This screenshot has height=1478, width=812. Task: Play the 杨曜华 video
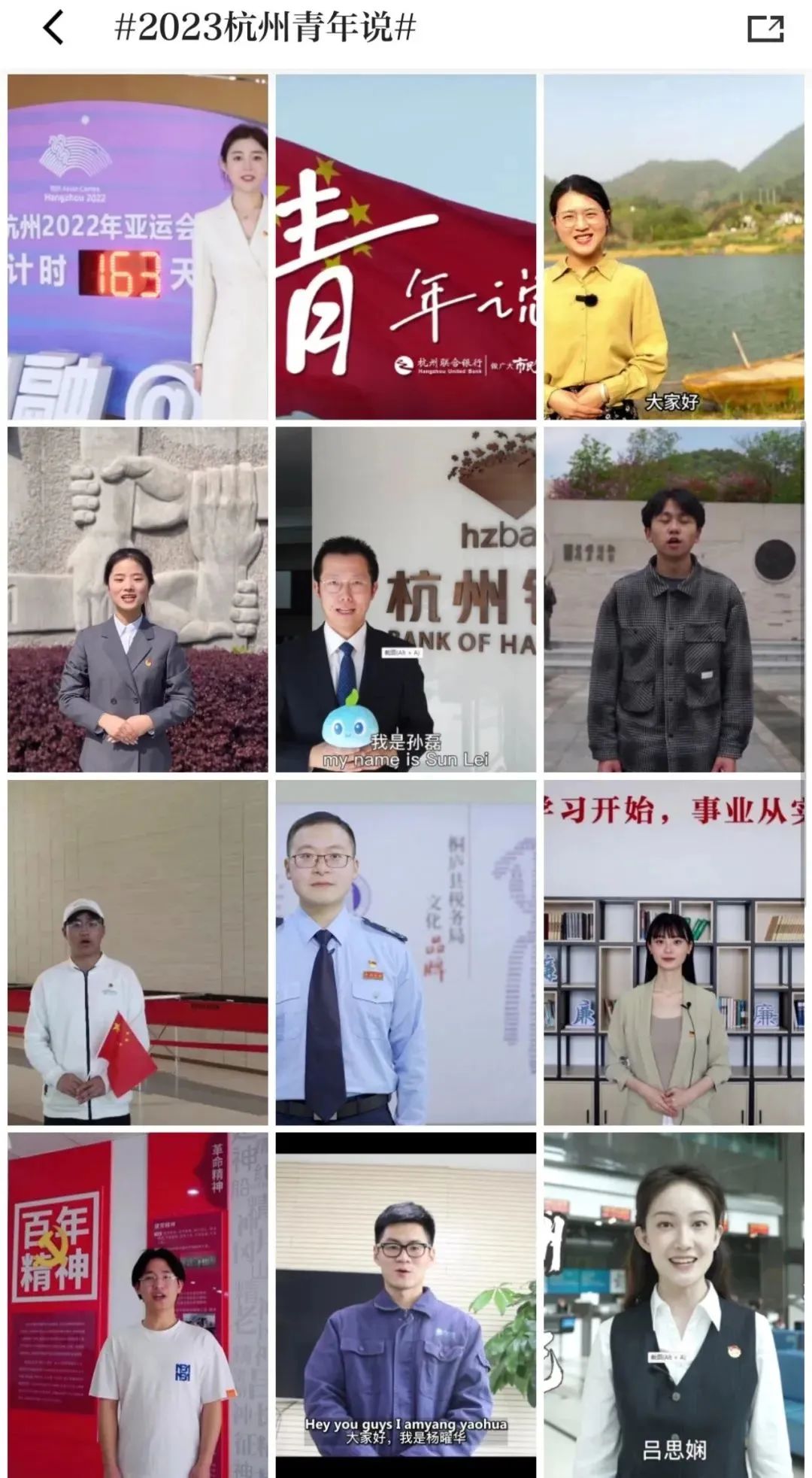tap(405, 1305)
